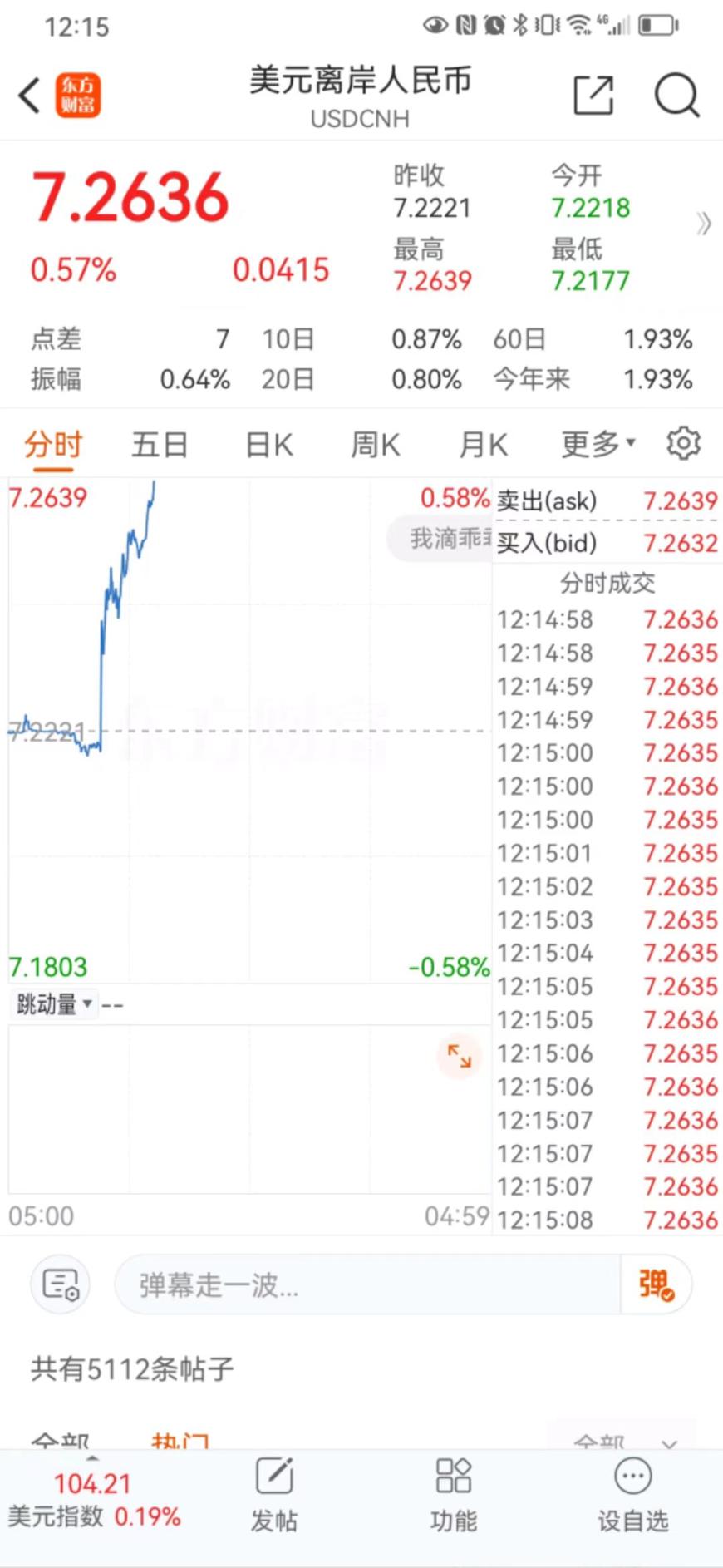
Task: Switch to the 分时 chart tab
Action: point(52,445)
